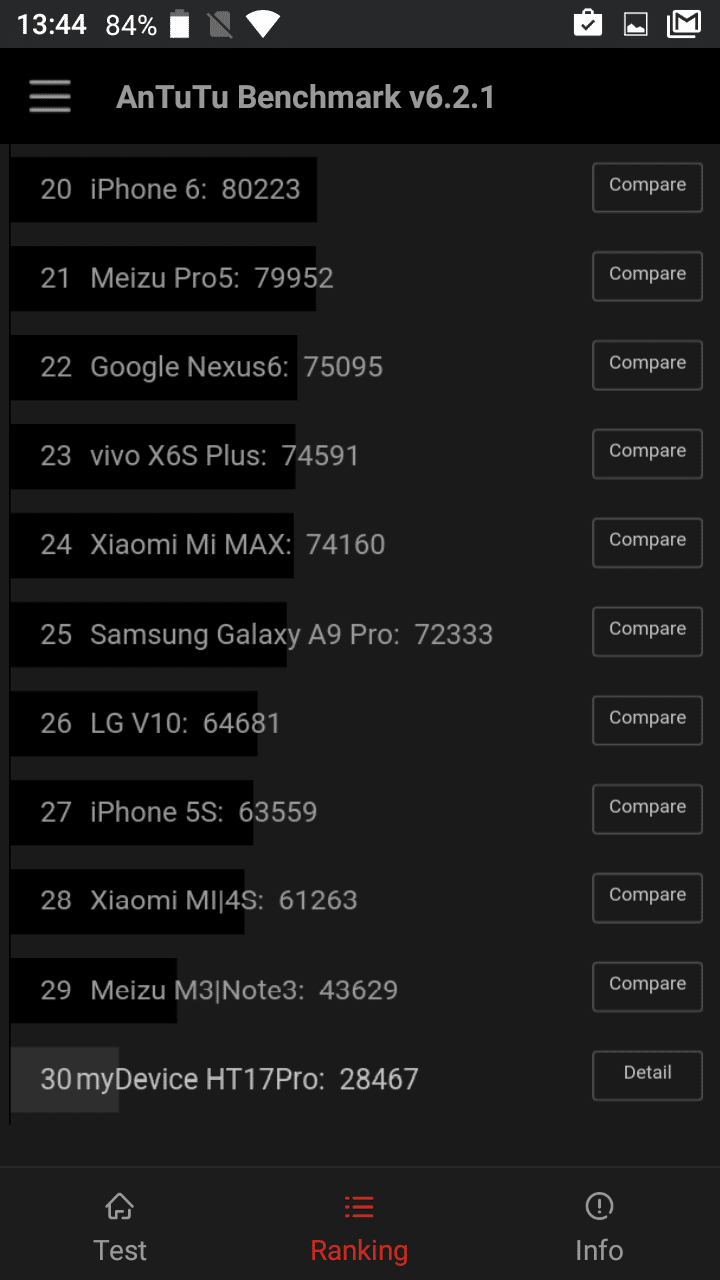Switch to the Test tab

120,1226
